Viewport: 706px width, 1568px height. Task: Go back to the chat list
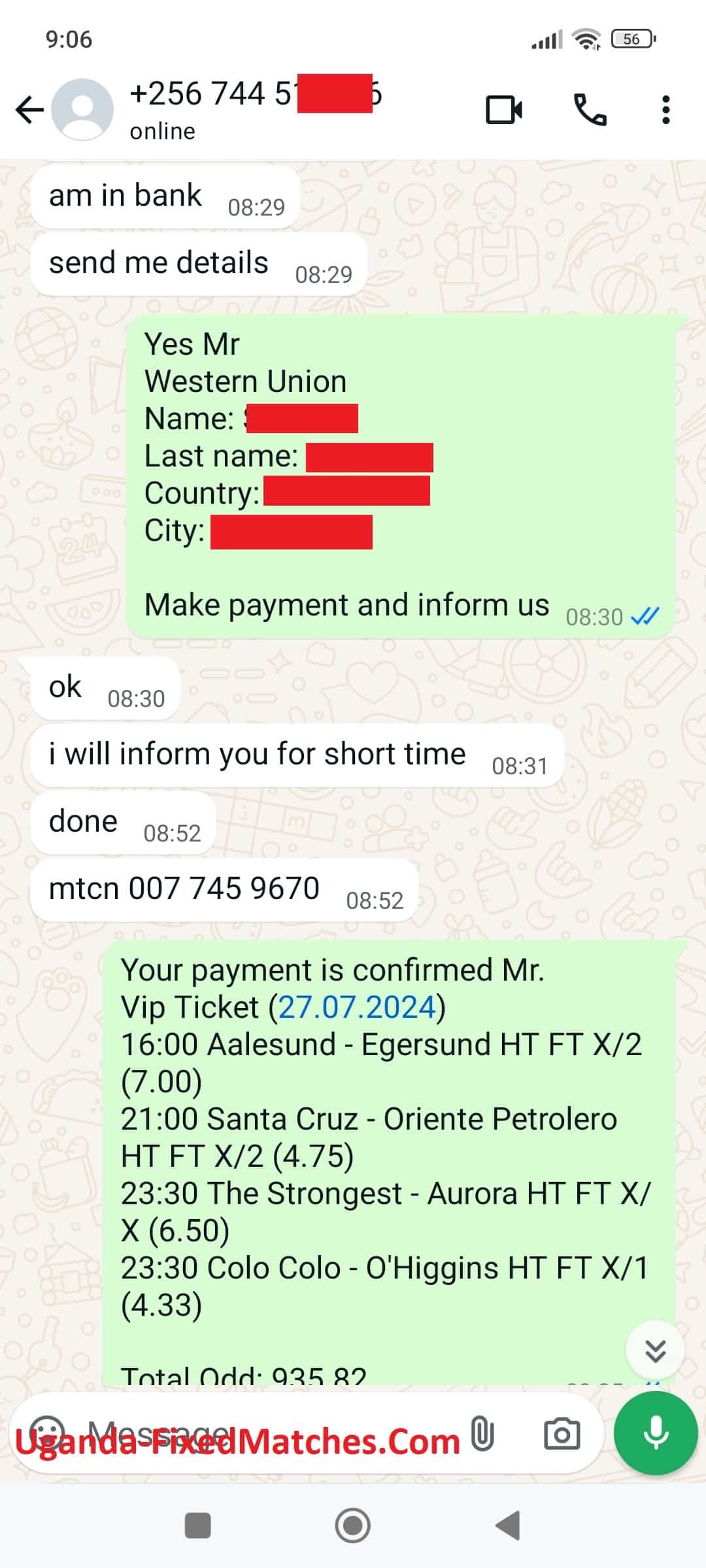point(29,109)
